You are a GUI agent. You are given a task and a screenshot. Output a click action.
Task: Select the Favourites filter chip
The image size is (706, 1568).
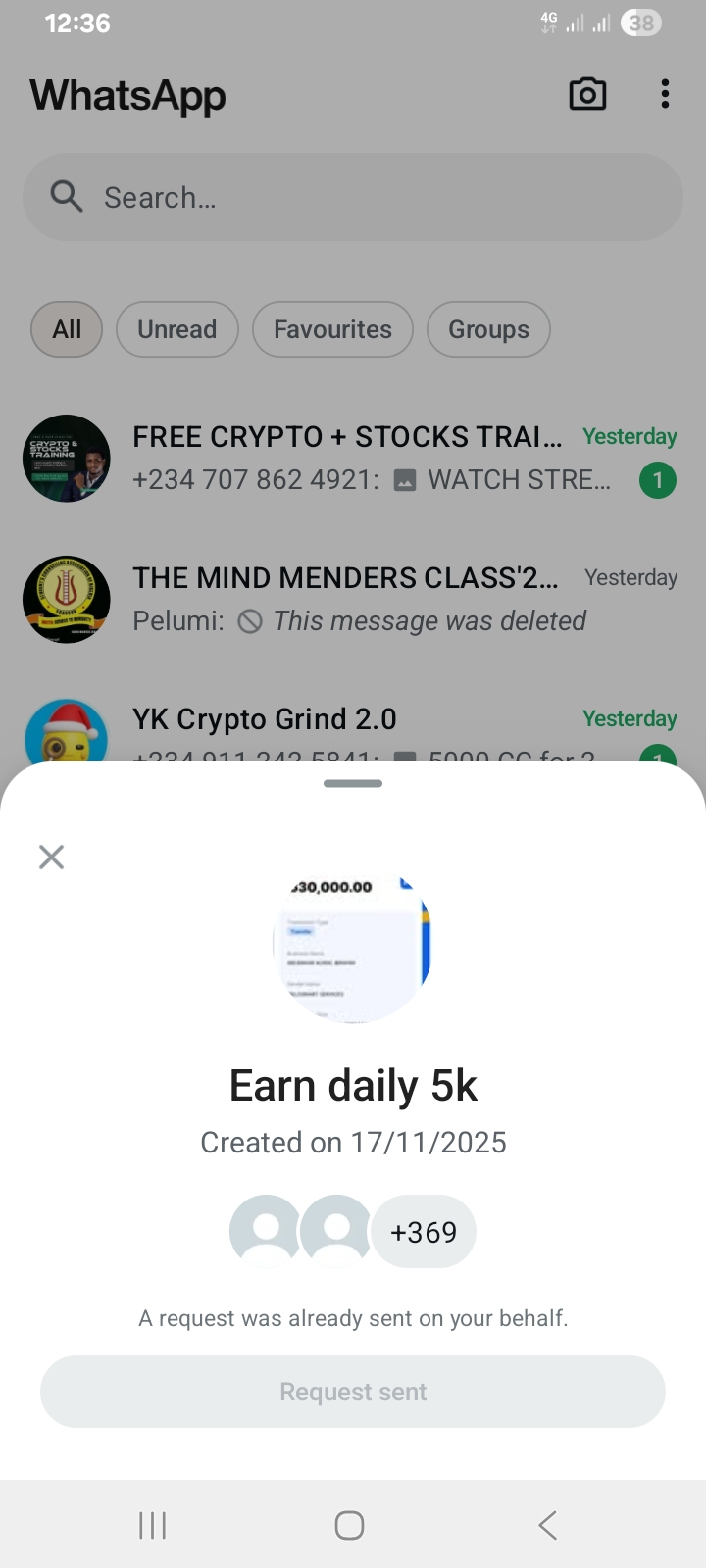[x=332, y=329]
